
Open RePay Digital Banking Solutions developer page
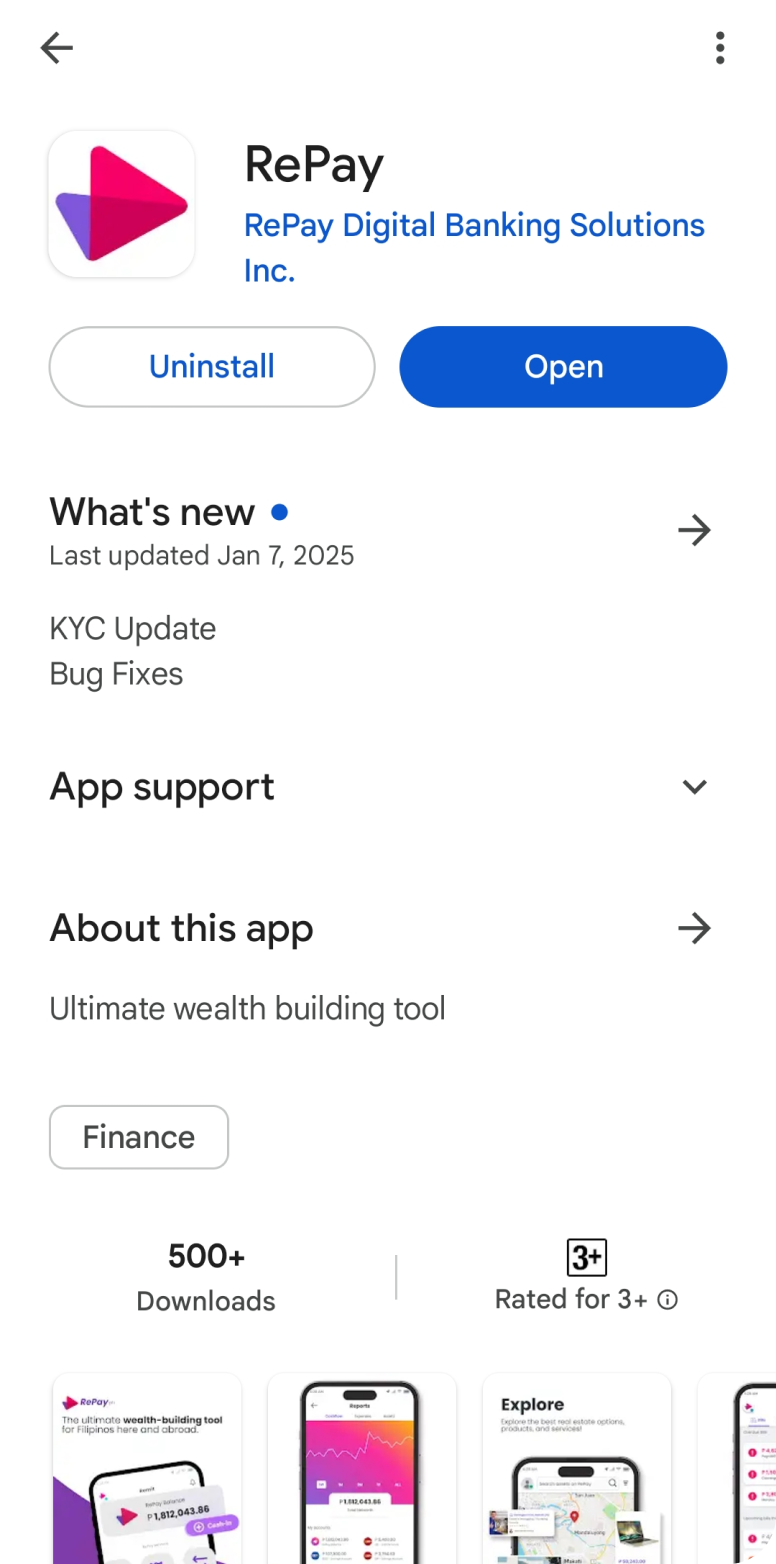click(x=474, y=247)
